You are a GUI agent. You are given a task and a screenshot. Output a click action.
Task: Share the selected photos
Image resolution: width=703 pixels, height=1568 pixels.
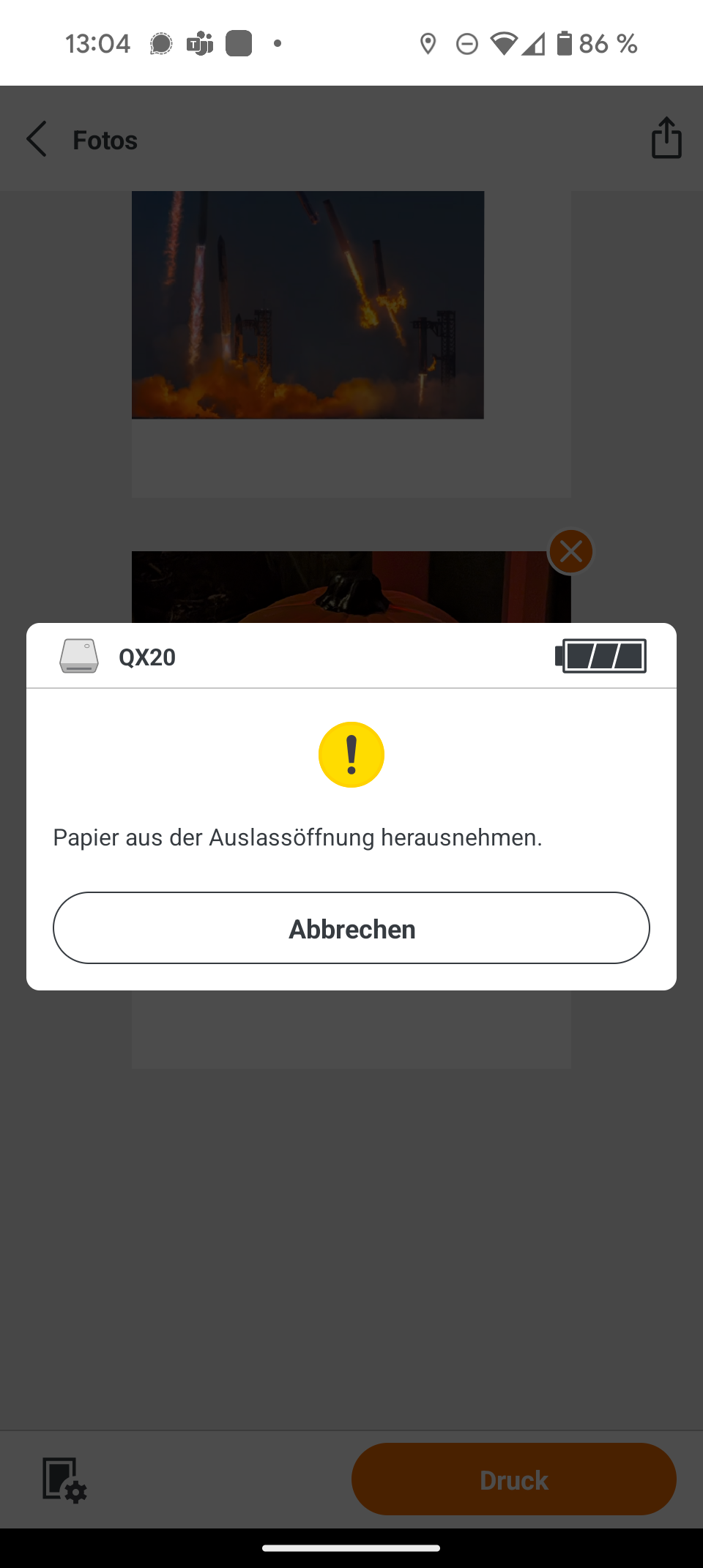[666, 138]
